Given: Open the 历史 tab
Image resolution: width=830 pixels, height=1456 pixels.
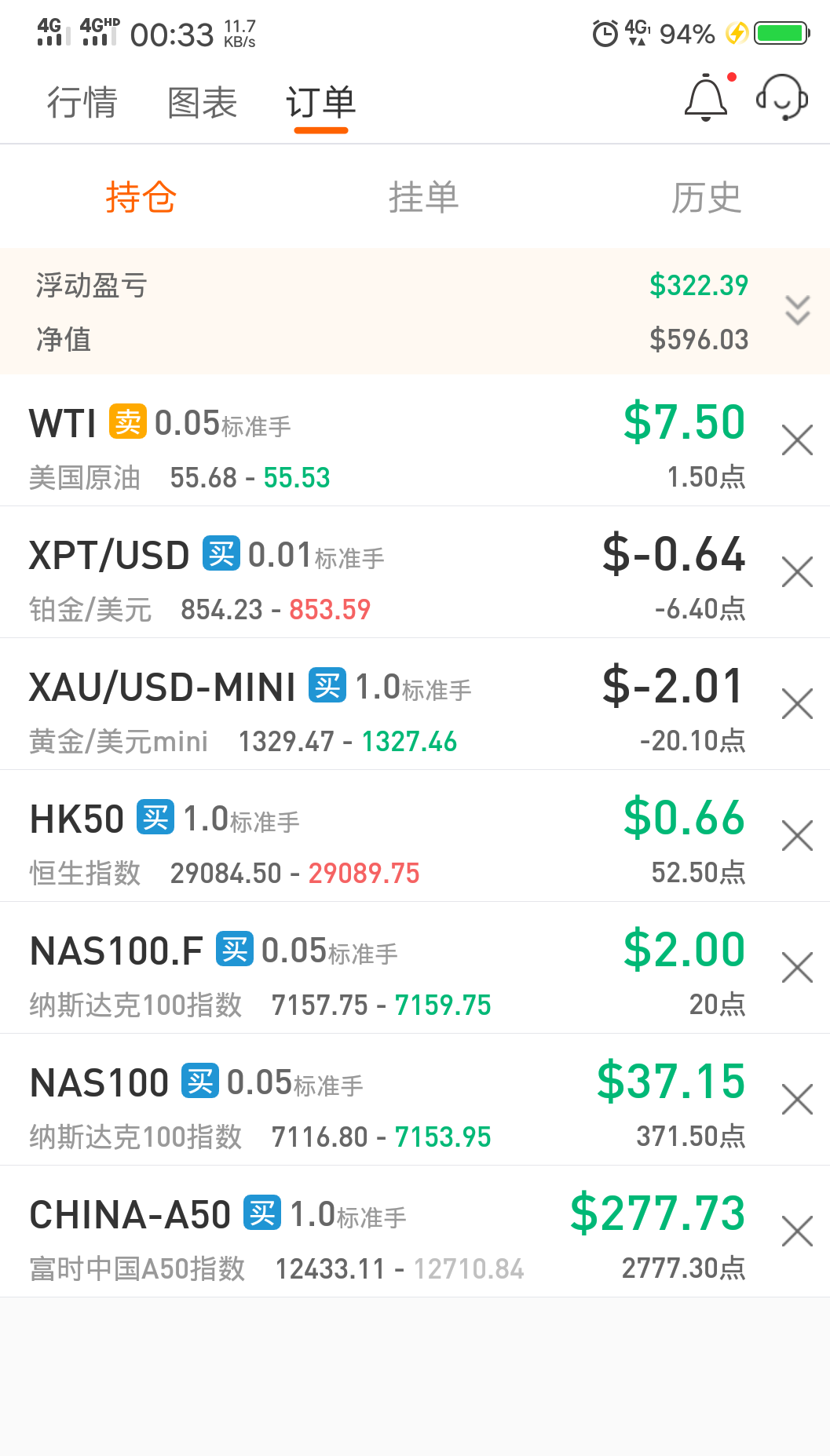Looking at the screenshot, I should pyautogui.click(x=707, y=197).
